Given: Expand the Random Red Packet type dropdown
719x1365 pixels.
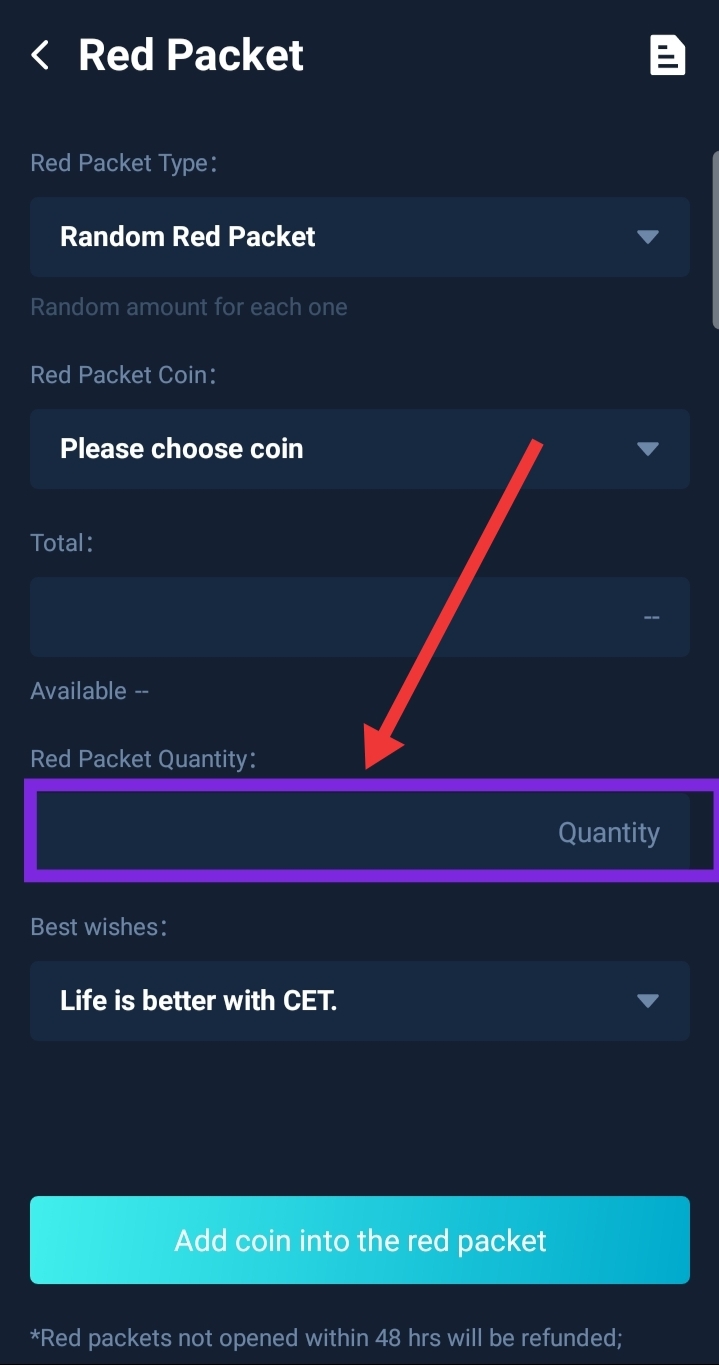Looking at the screenshot, I should [360, 237].
